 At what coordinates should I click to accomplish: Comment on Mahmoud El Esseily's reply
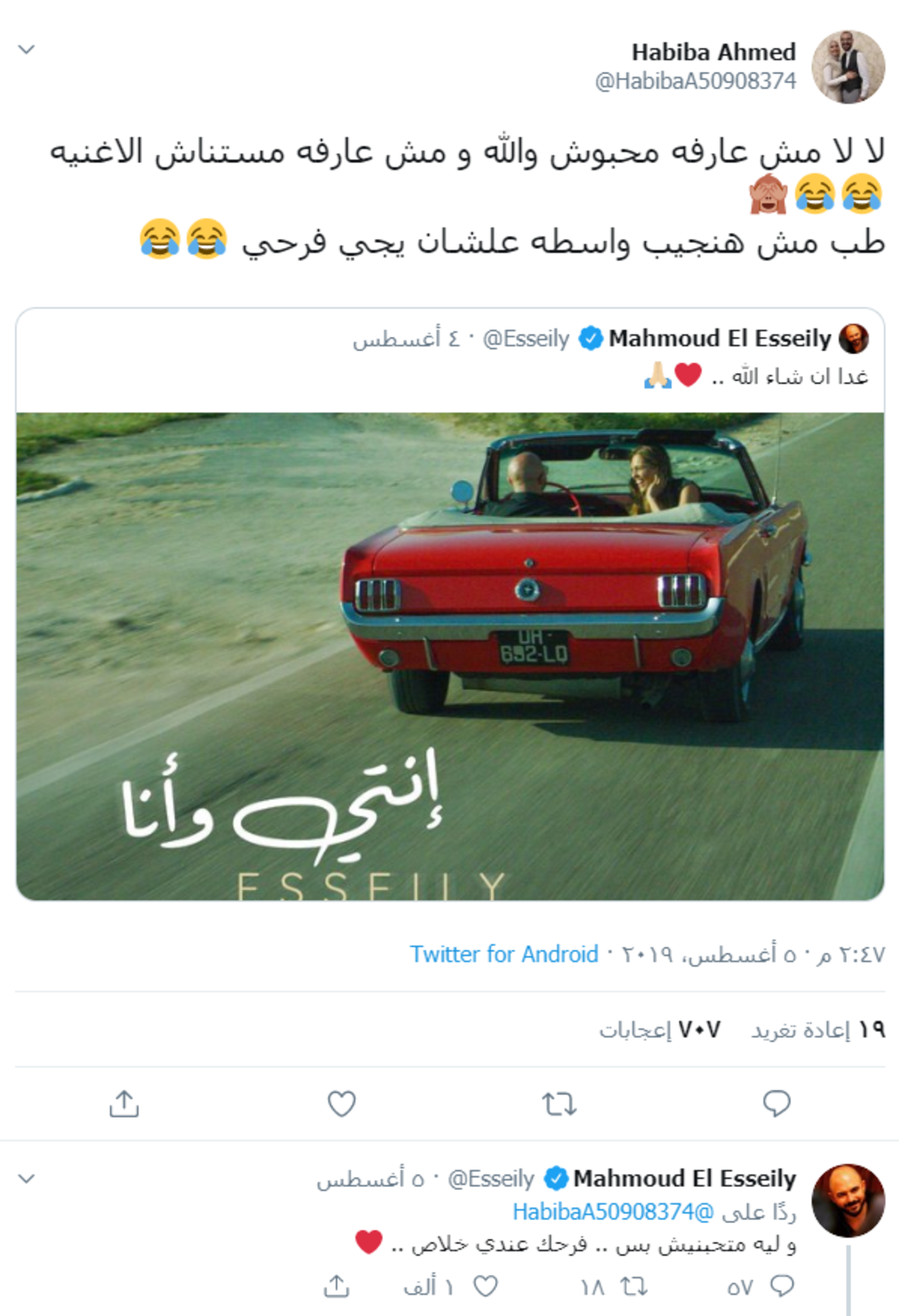pos(781,1287)
